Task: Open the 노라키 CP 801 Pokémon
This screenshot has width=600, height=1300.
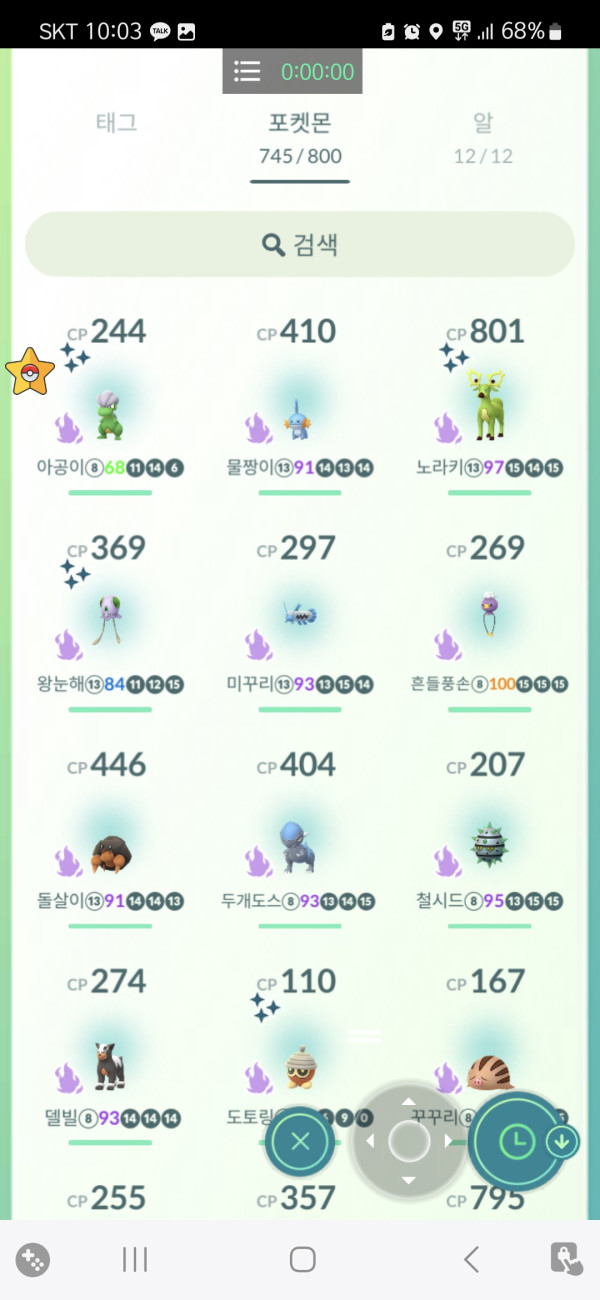Action: coord(490,410)
